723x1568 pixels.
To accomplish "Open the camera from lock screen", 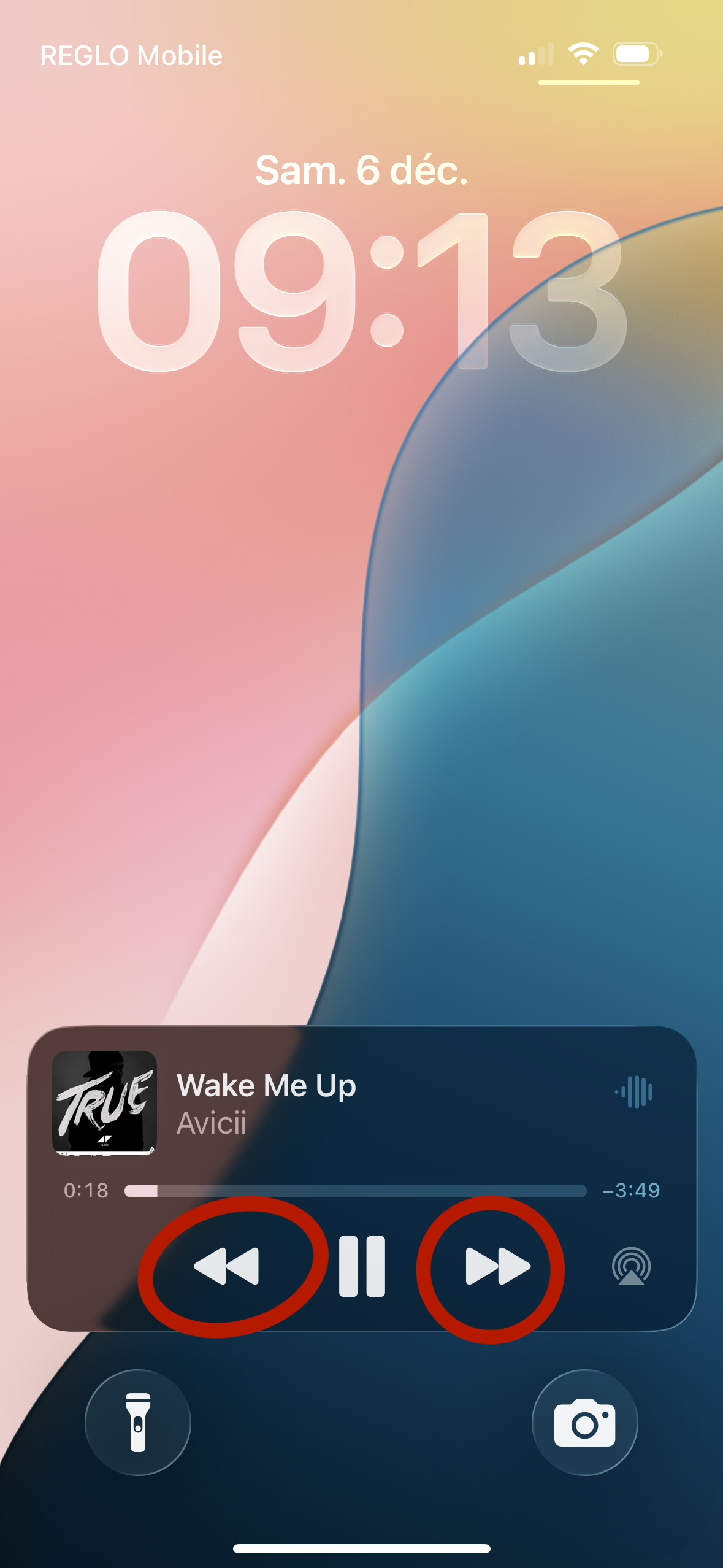I will tap(584, 1422).
